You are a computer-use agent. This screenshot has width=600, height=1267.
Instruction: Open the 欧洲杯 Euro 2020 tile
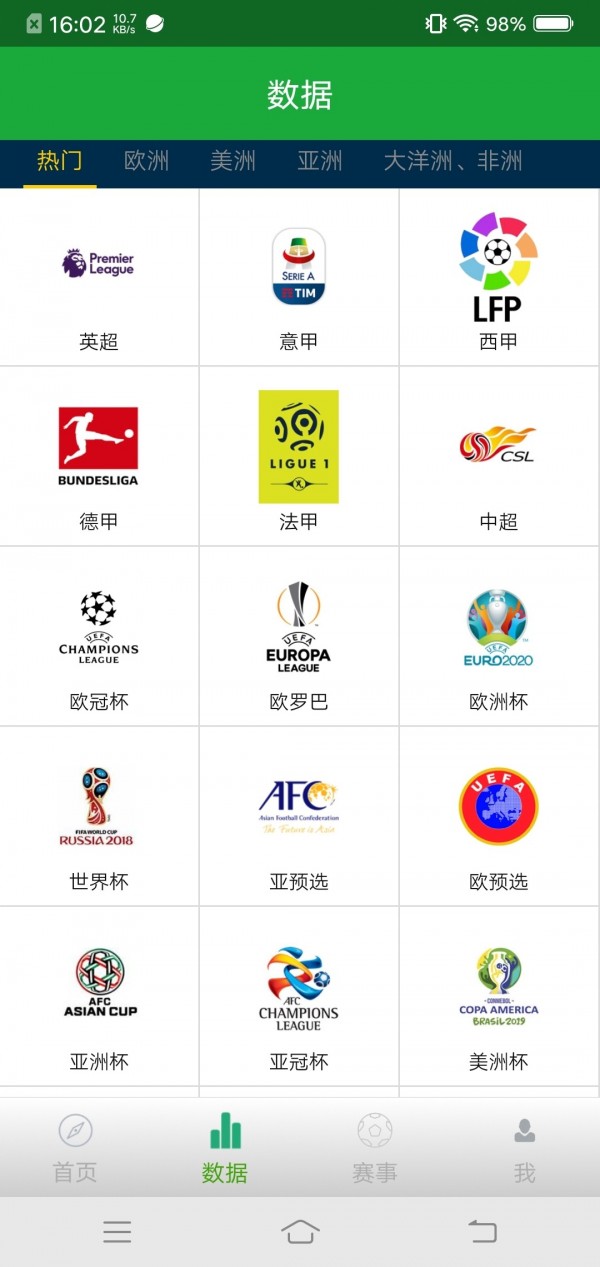(499, 637)
